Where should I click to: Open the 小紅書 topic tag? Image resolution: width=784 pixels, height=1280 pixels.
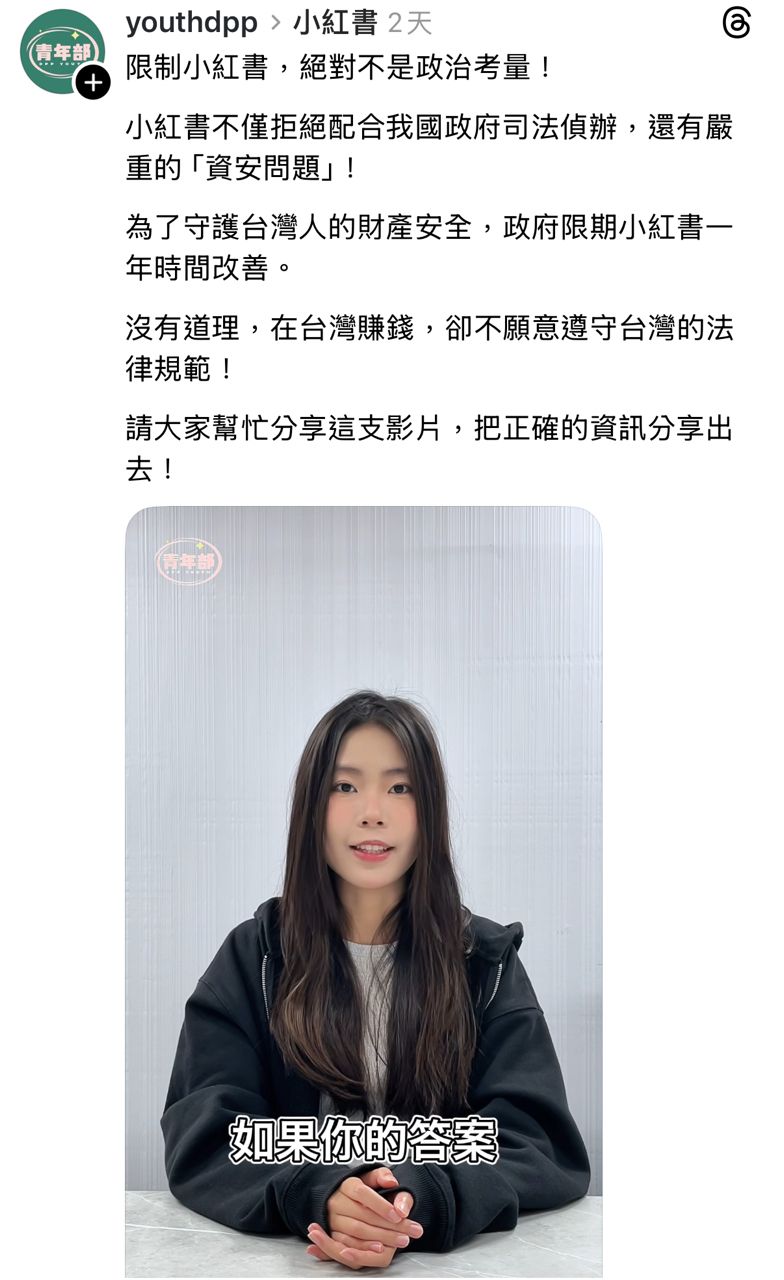coord(335,23)
